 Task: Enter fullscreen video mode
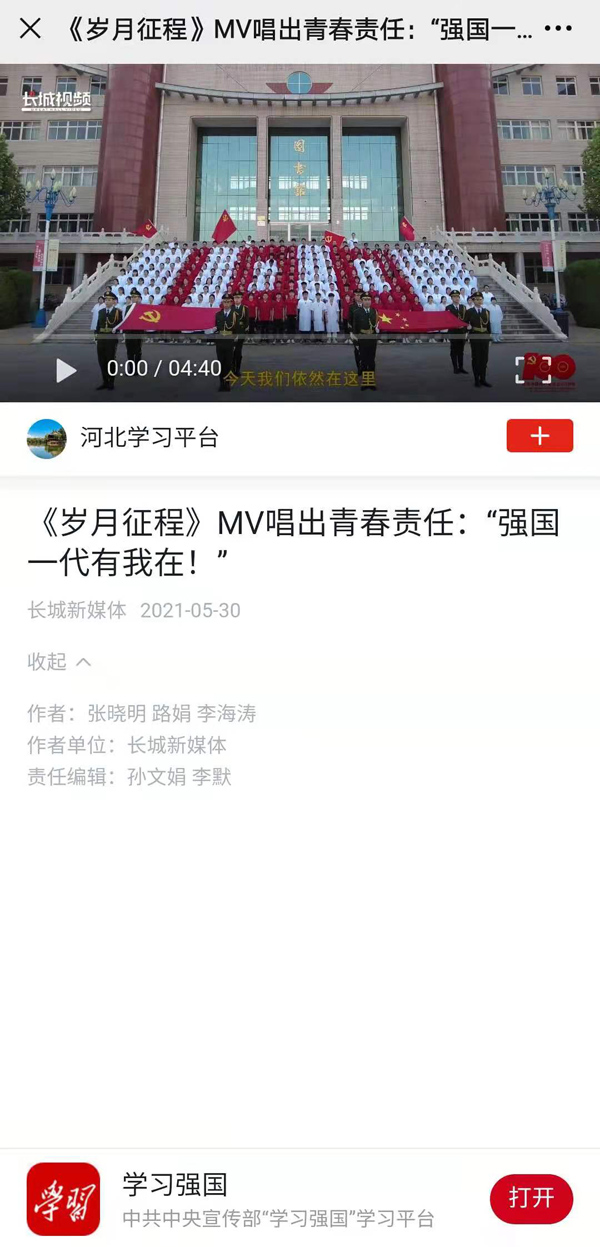point(533,369)
